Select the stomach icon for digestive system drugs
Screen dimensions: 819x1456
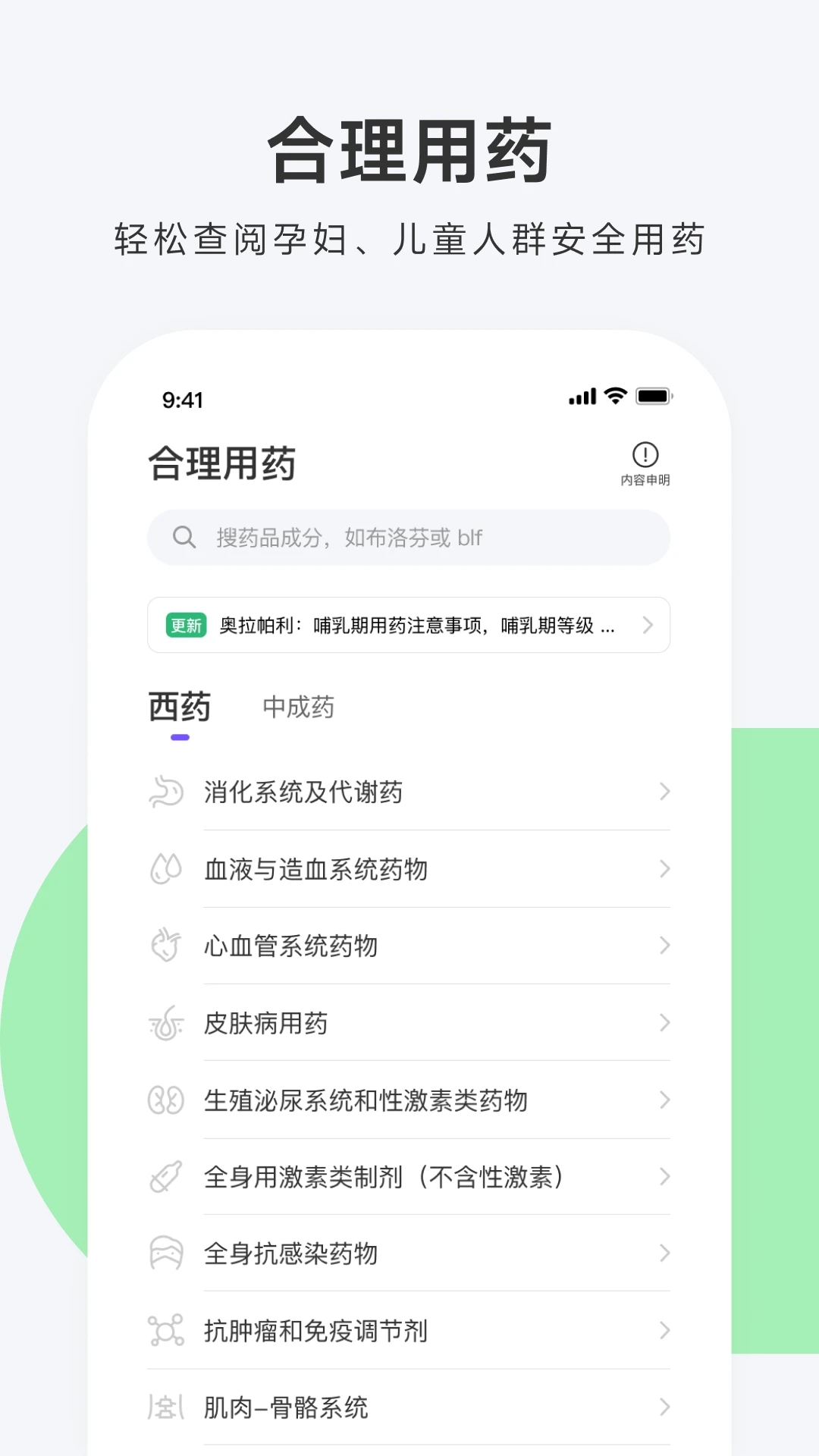point(165,792)
